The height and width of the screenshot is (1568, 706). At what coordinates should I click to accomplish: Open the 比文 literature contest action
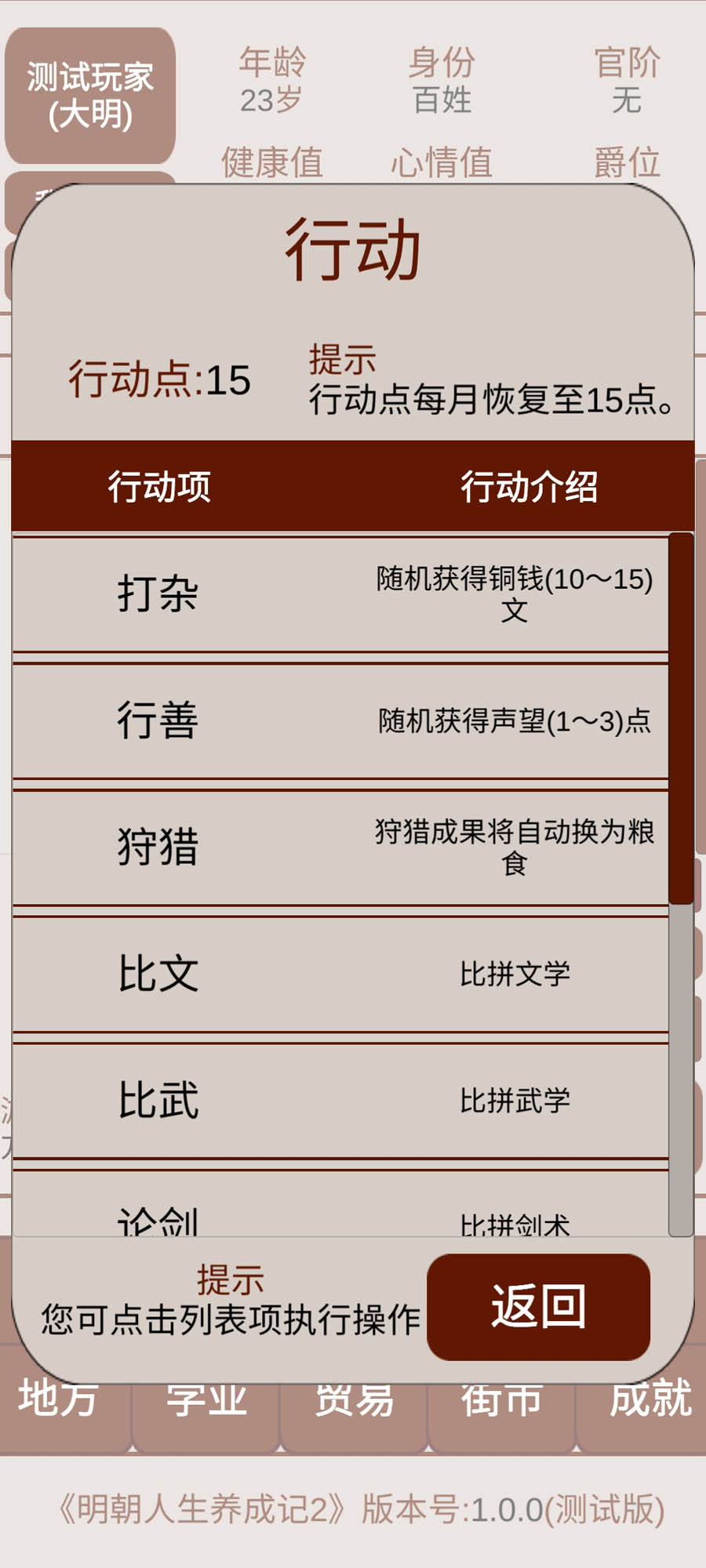pyautogui.click(x=340, y=975)
